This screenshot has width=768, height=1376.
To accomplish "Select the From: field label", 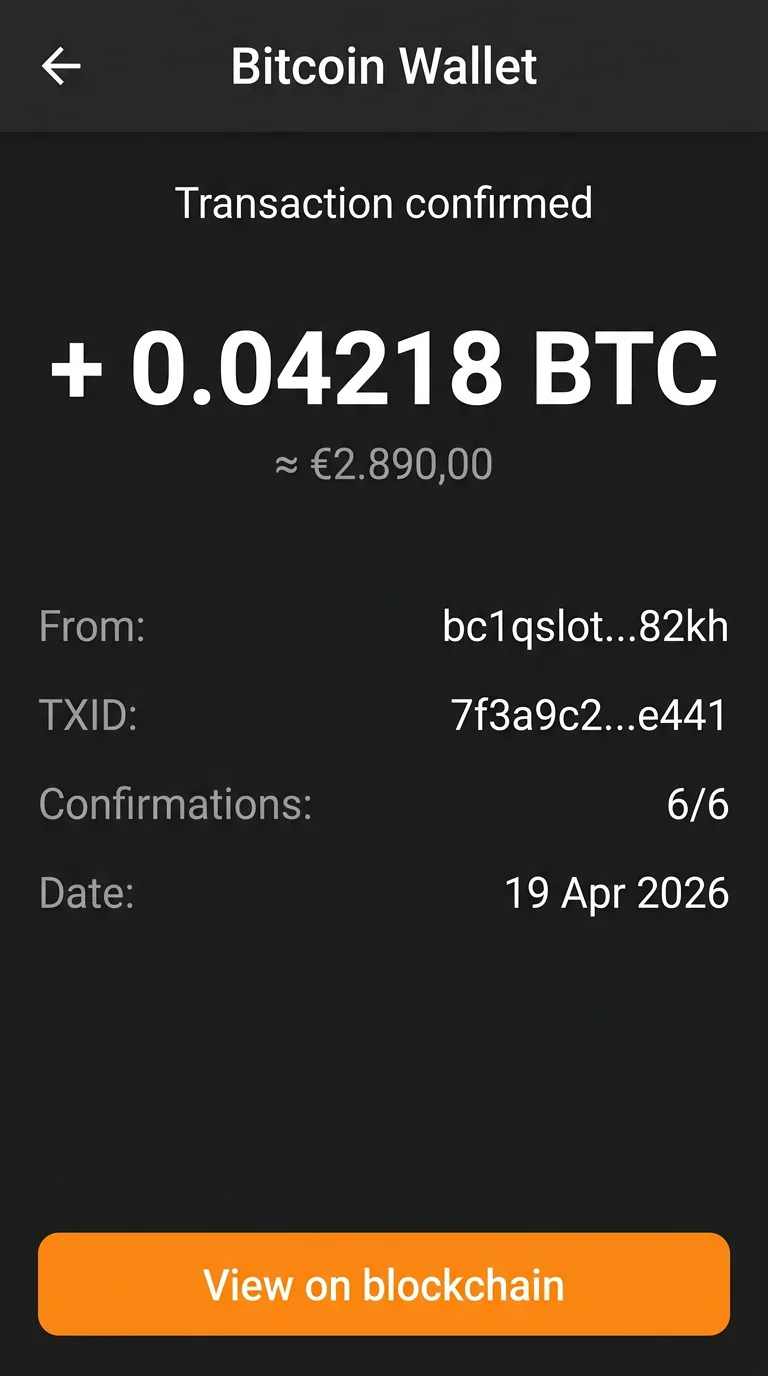I will coord(92,627).
